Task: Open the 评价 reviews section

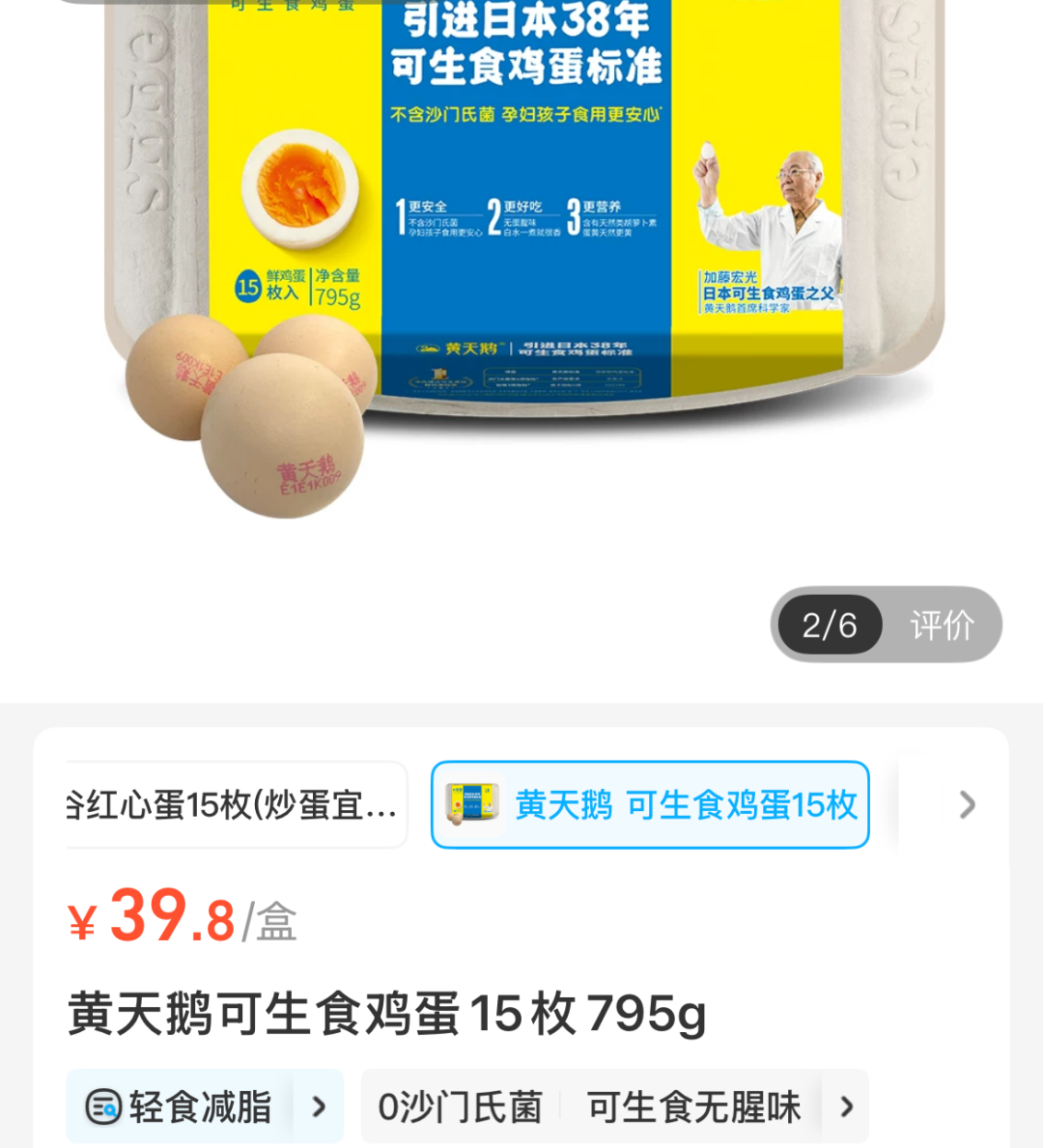Action: tap(942, 625)
